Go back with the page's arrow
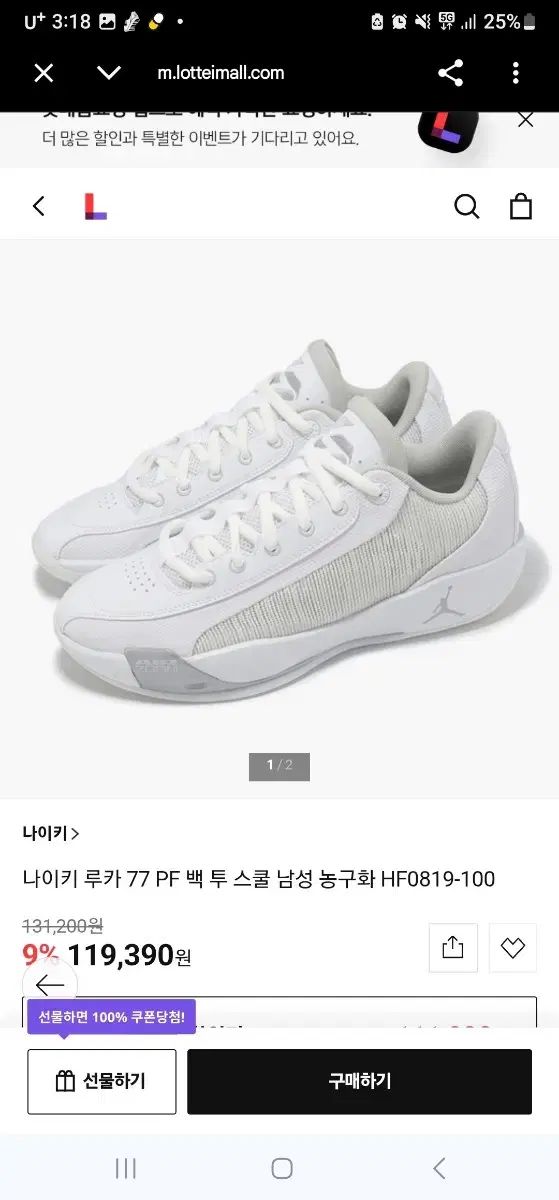 point(39,206)
